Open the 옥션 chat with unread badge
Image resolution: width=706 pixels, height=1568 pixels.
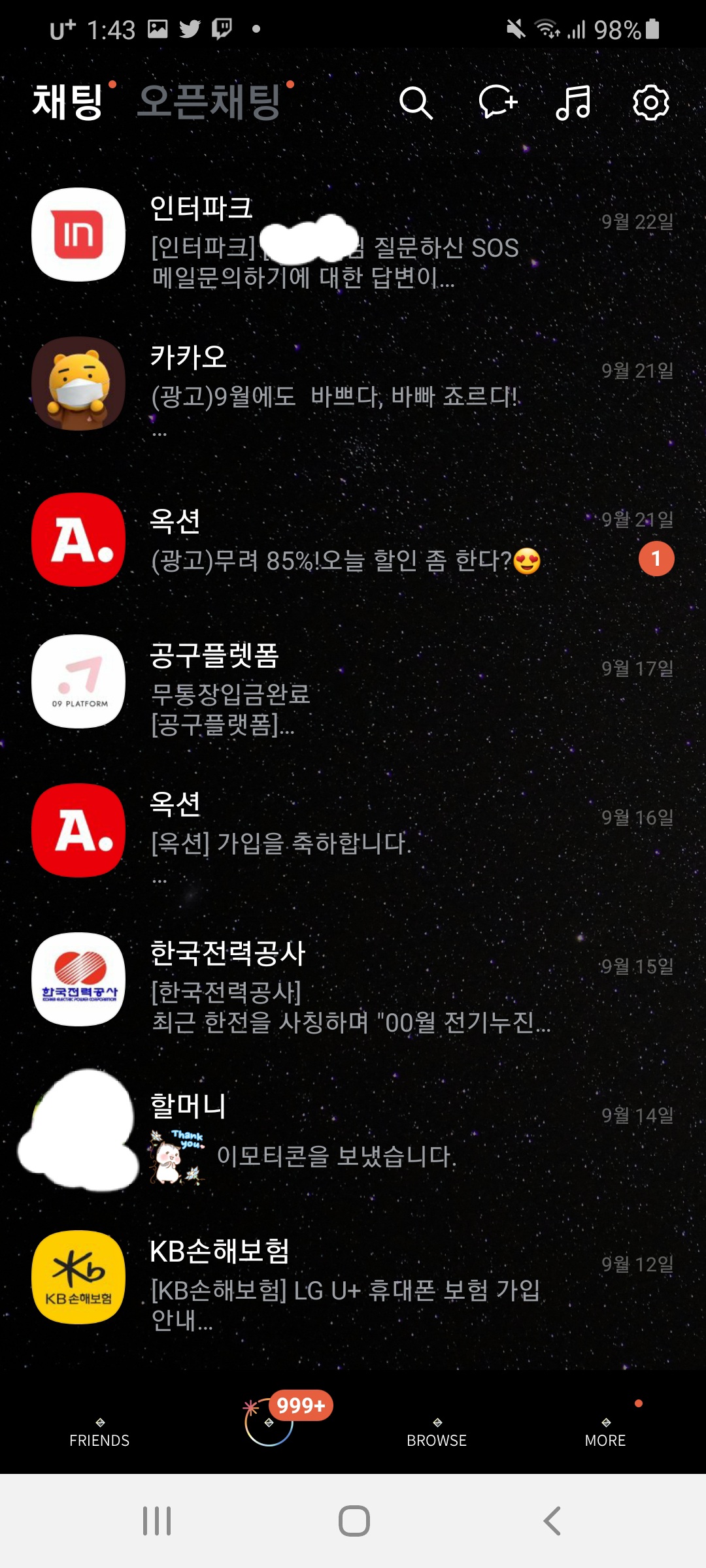[x=353, y=540]
